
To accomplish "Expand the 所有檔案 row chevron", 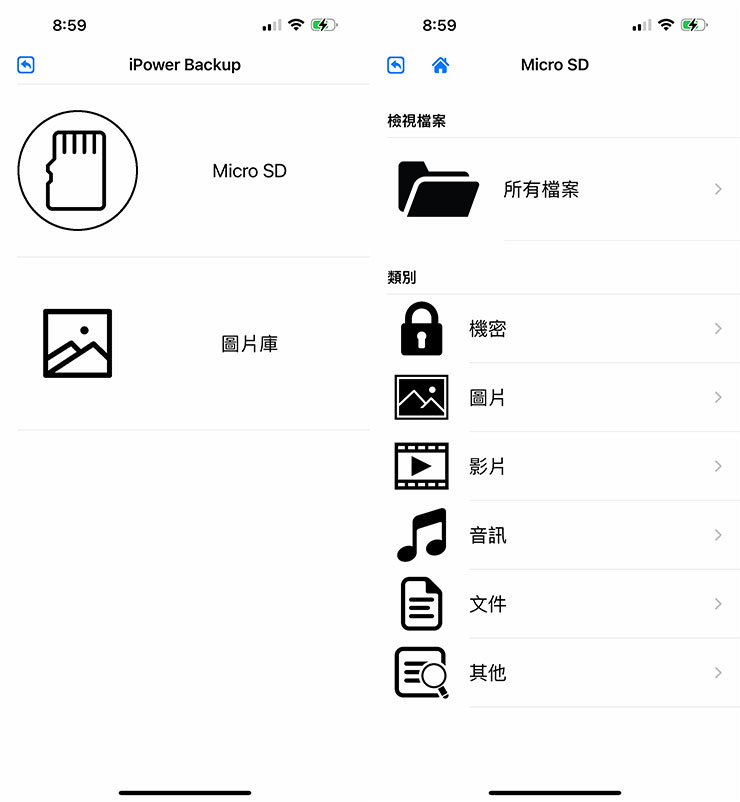I will [x=717, y=189].
